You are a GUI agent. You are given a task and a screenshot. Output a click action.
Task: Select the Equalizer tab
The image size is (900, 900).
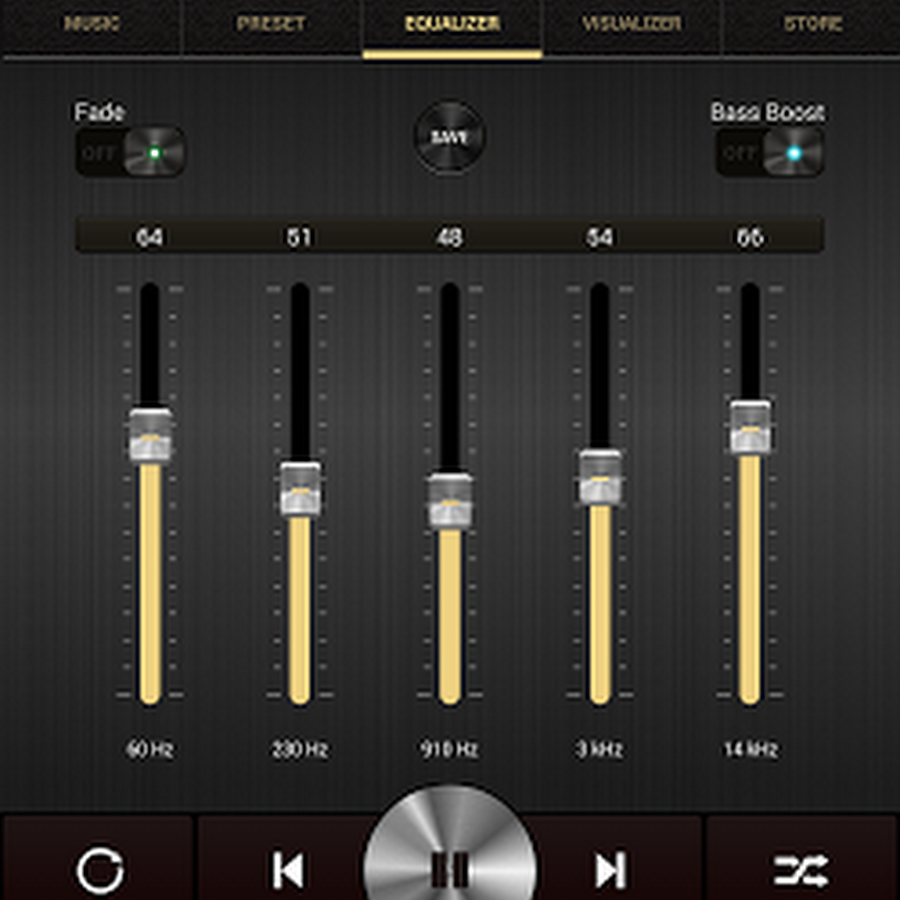(x=452, y=24)
